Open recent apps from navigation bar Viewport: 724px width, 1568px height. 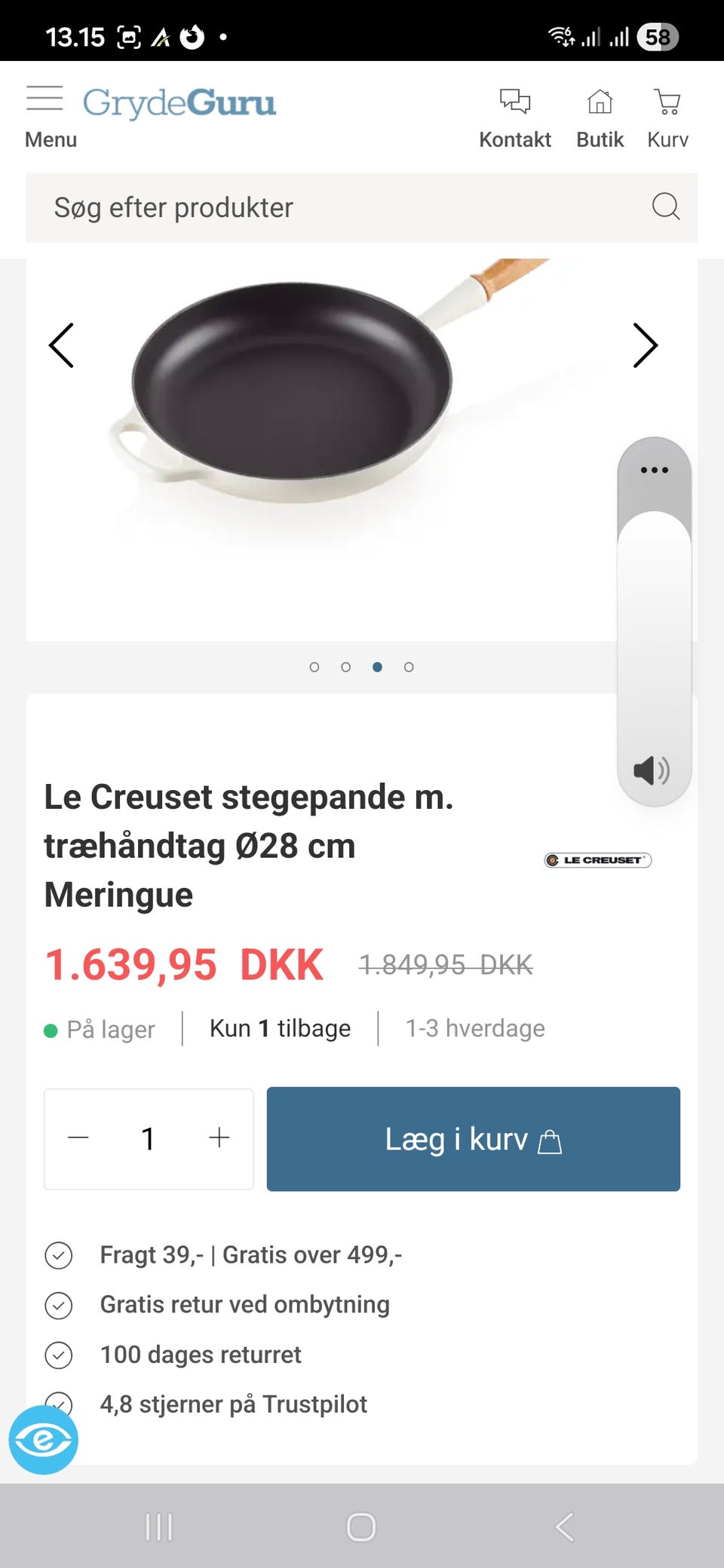(x=159, y=1527)
